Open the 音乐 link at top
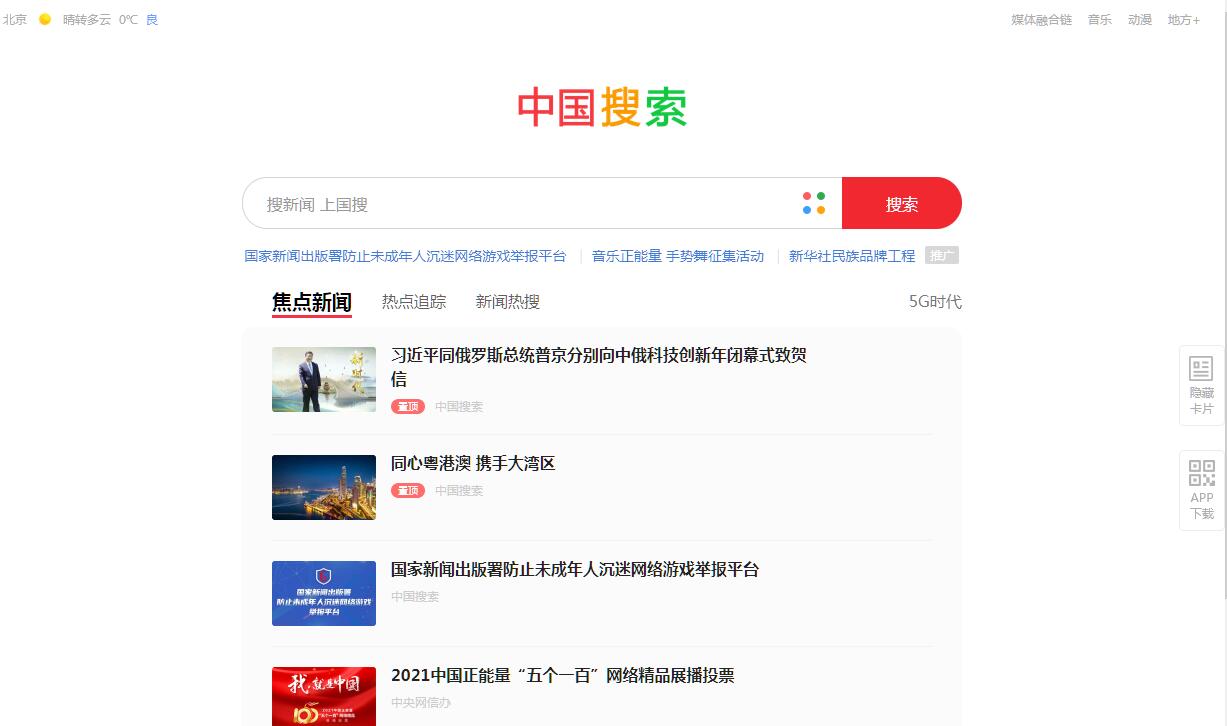The width and height of the screenshot is (1227, 726). click(x=1099, y=19)
